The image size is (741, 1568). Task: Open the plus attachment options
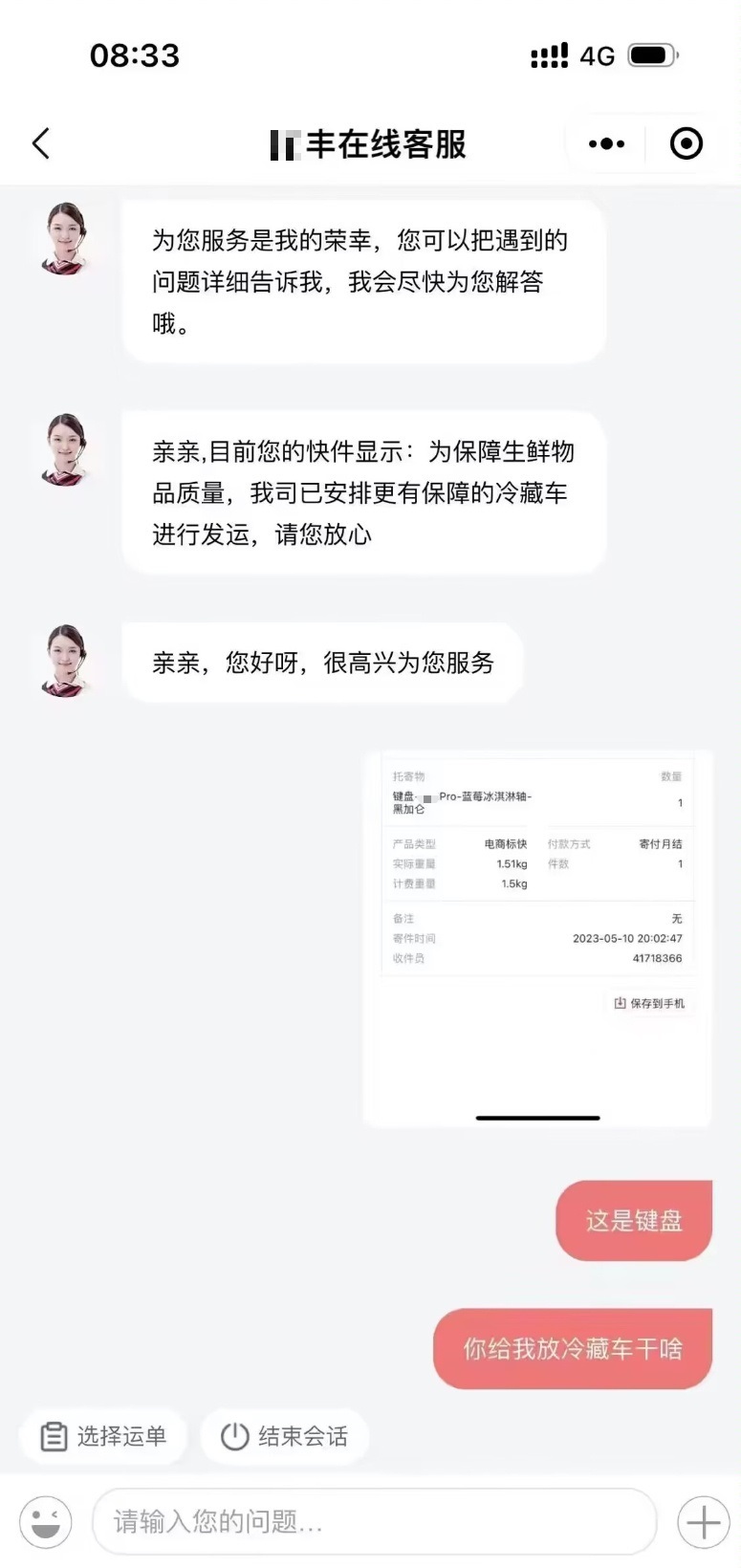[703, 1521]
